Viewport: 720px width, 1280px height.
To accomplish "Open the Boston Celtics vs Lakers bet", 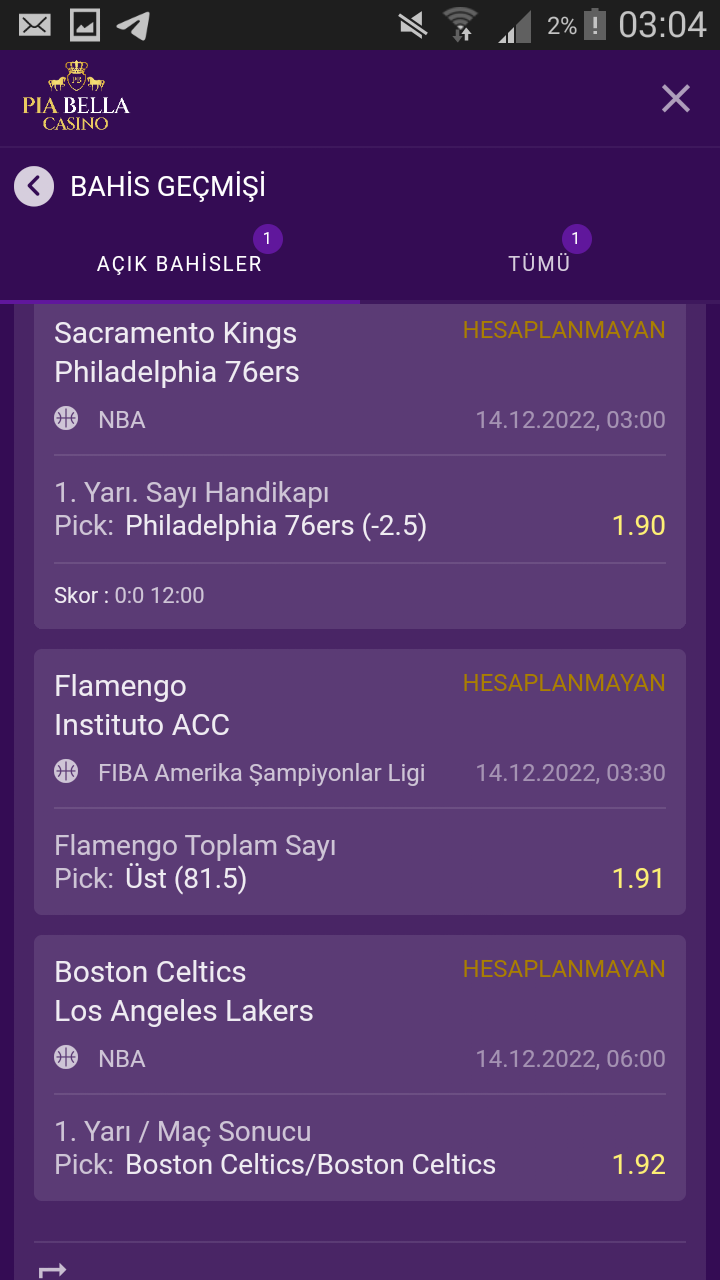I will [360, 1068].
